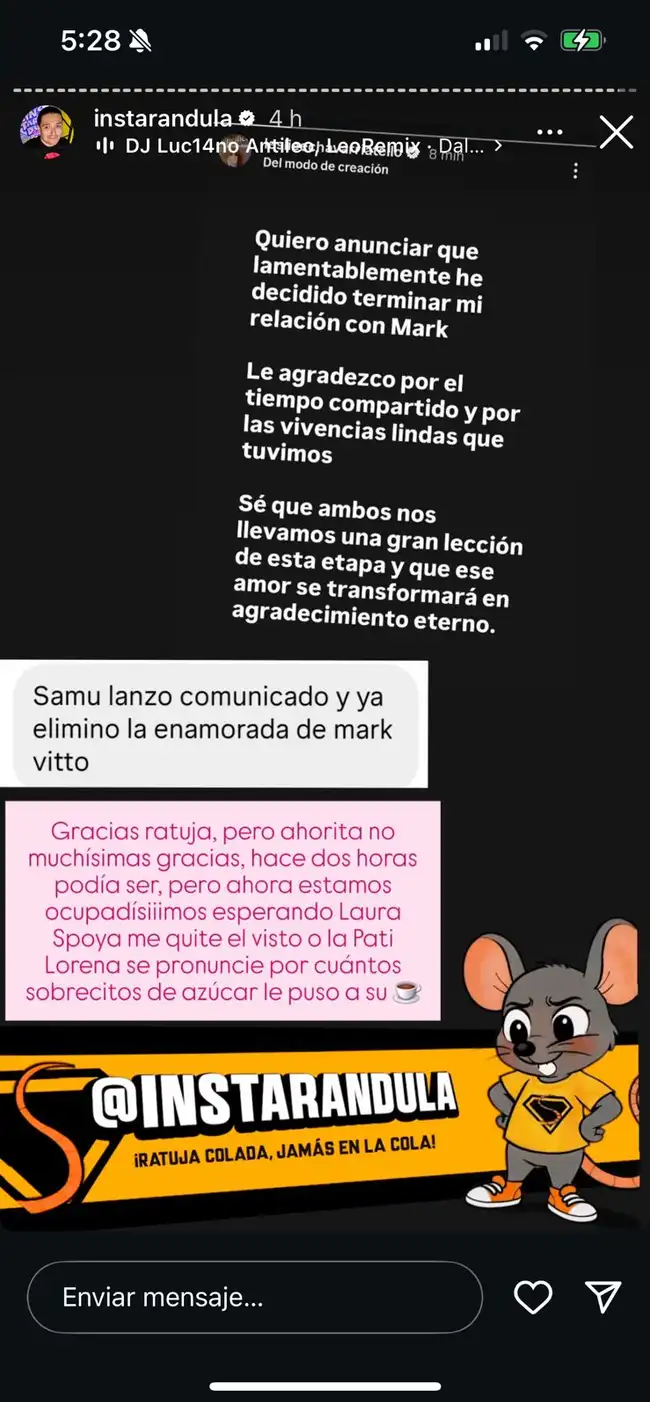Open the instarandula username link
The image size is (650, 1402).
tap(162, 119)
